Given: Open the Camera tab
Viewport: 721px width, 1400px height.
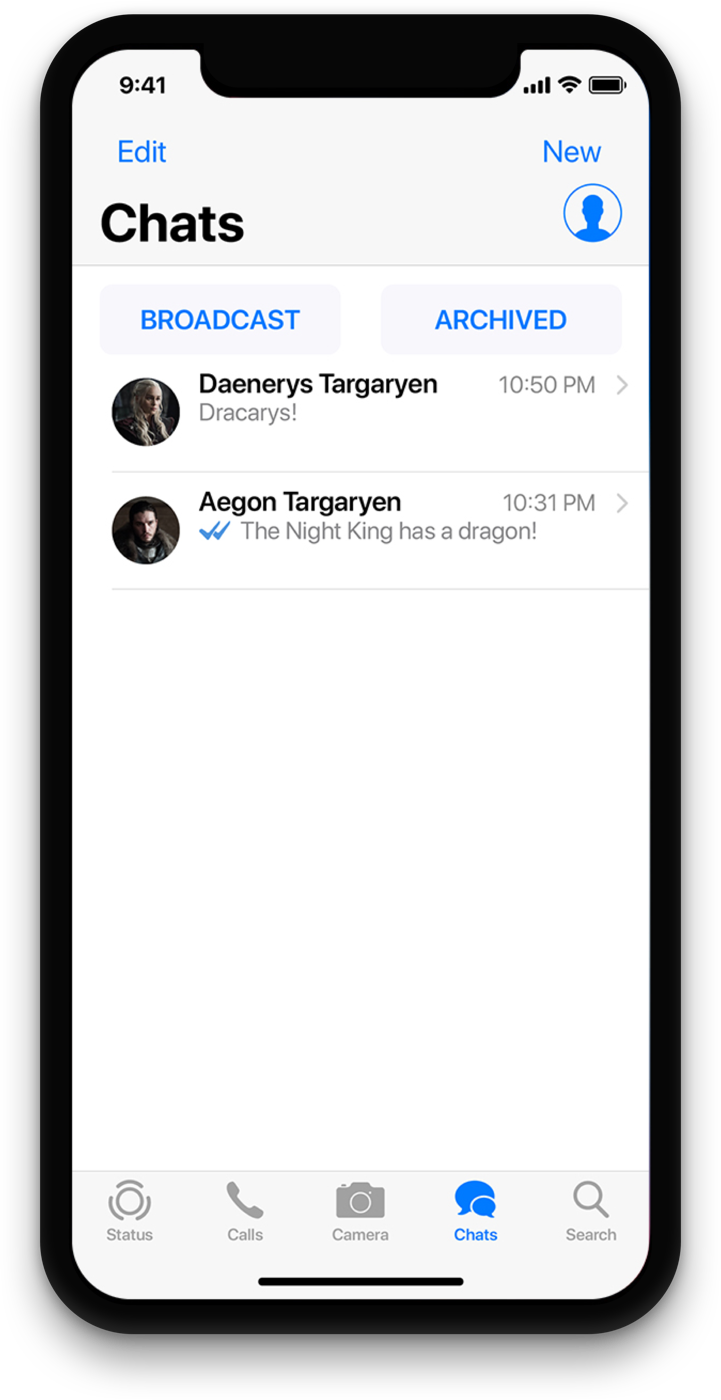Looking at the screenshot, I should pyautogui.click(x=360, y=1210).
